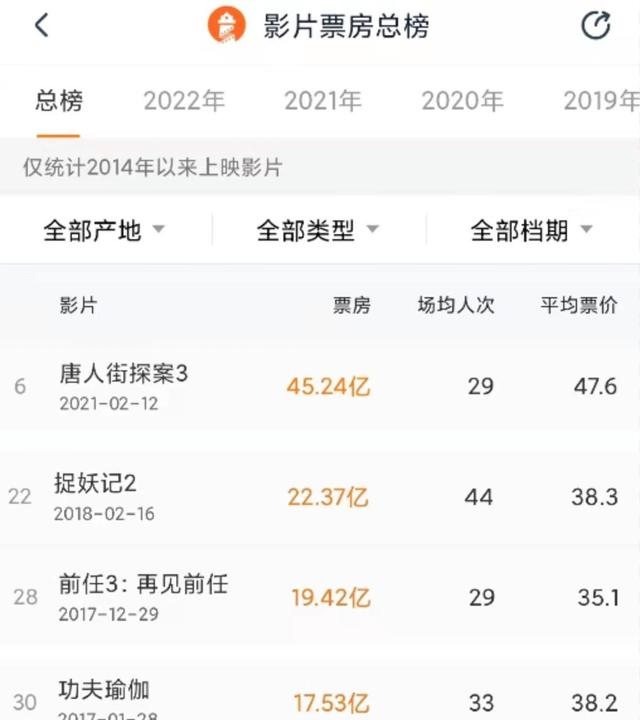Switch to the 2019年 tab
This screenshot has width=640, height=720.
pos(600,101)
